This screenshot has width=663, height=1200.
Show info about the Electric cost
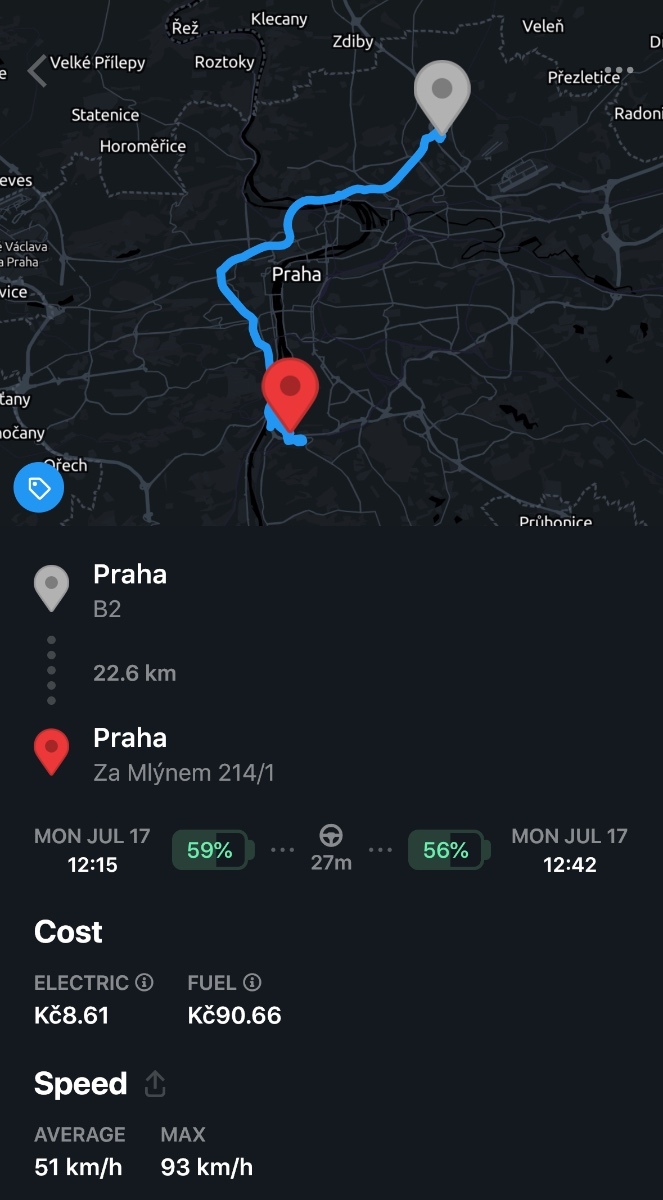coord(145,982)
